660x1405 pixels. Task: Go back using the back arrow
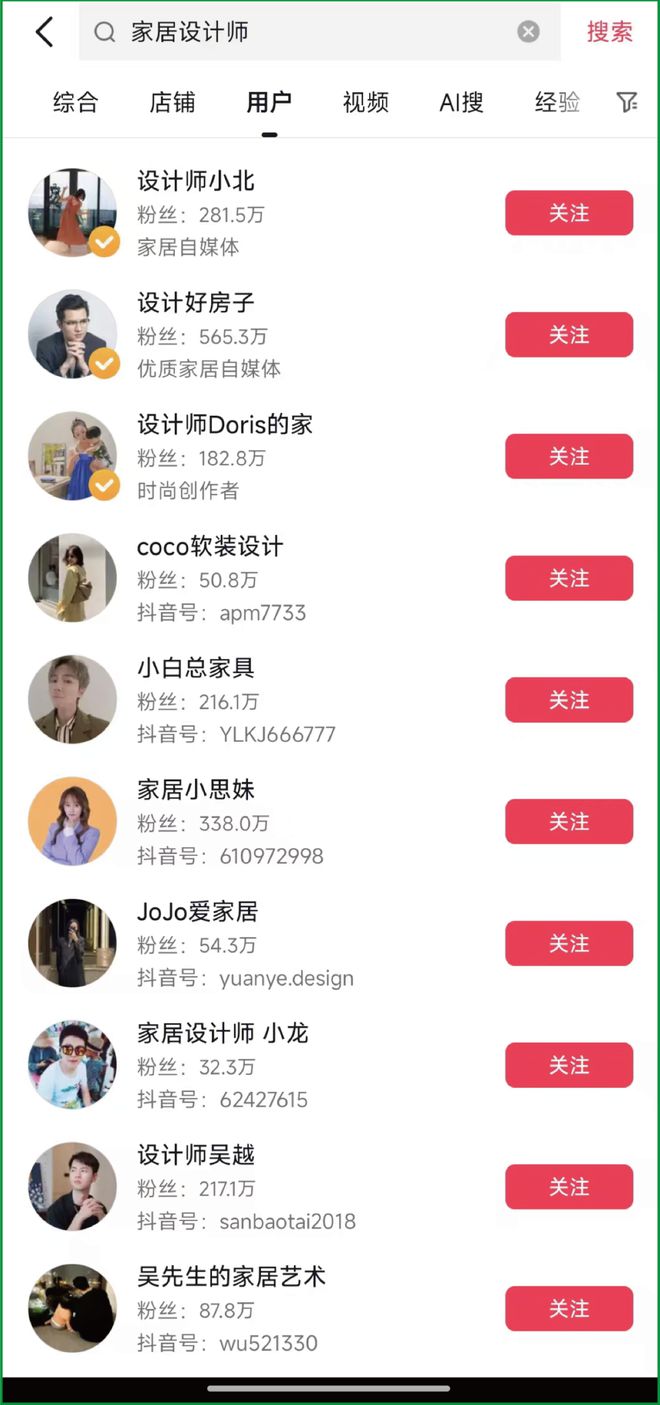pos(44,32)
